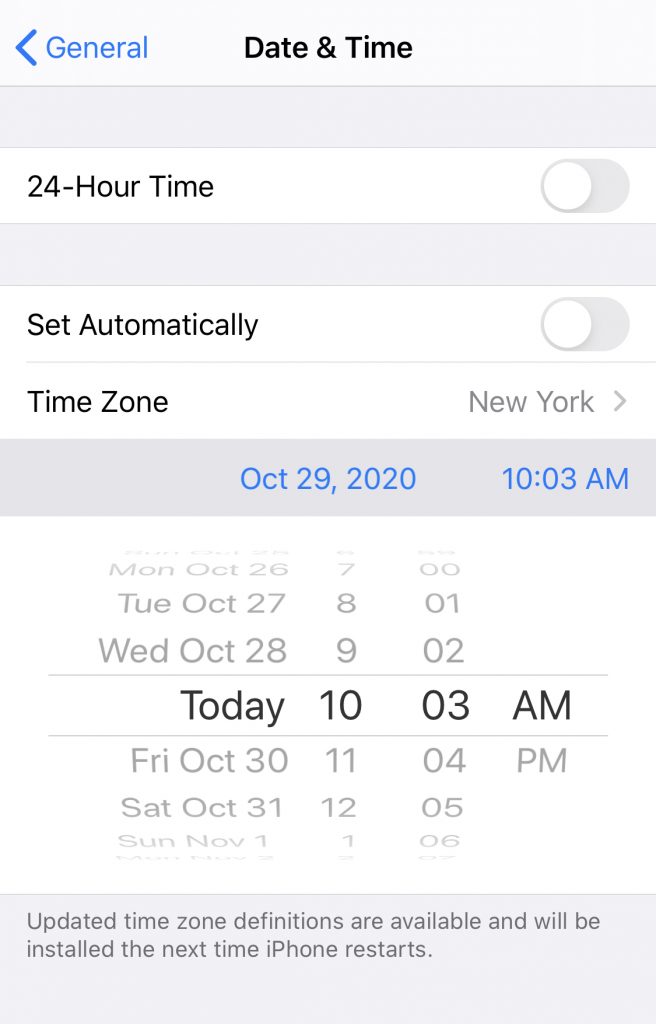This screenshot has width=656, height=1024.
Task: Select Wed Oct 28 in picker
Action: coord(193,651)
